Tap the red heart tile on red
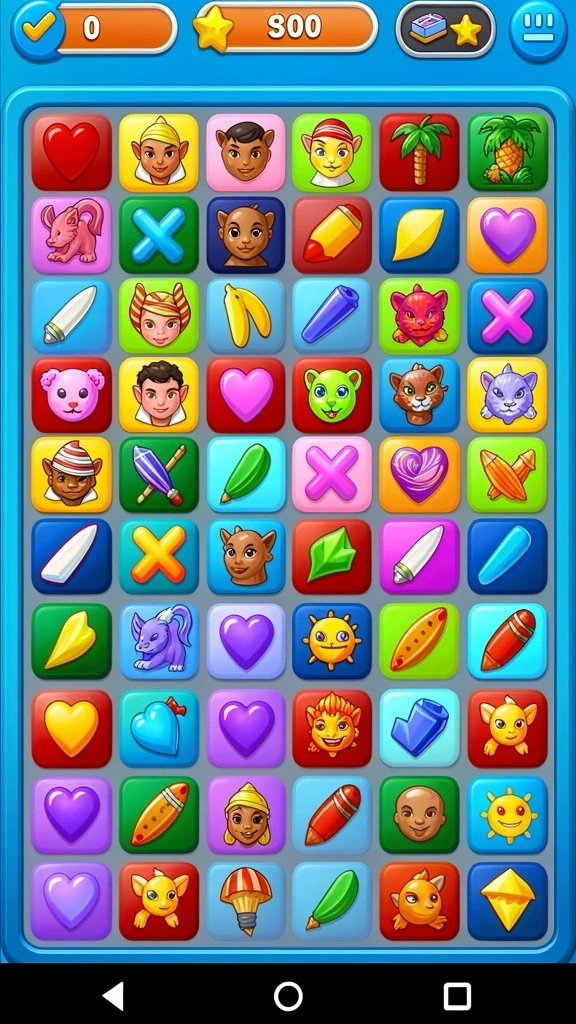The height and width of the screenshot is (1024, 576). [71, 152]
